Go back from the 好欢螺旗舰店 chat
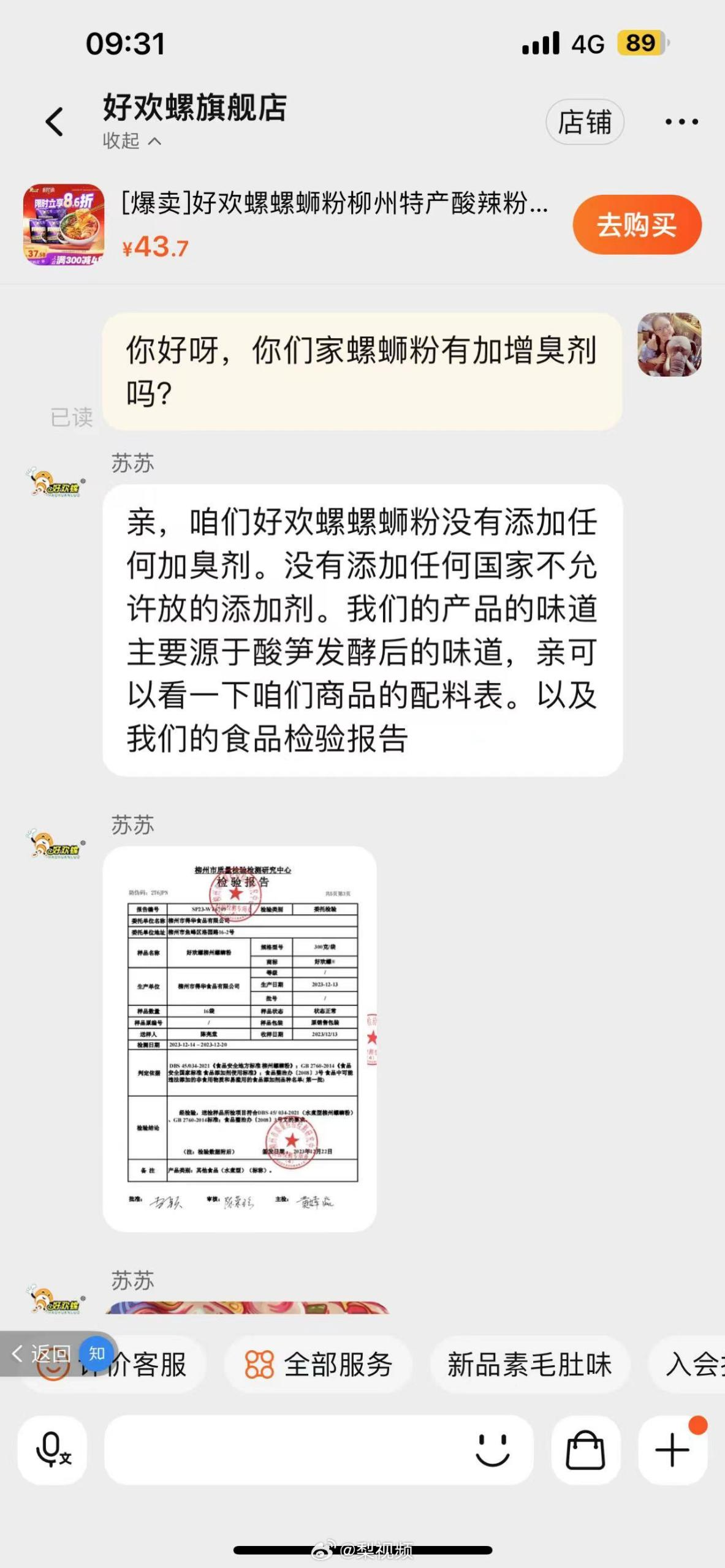725x1568 pixels. pyautogui.click(x=55, y=121)
